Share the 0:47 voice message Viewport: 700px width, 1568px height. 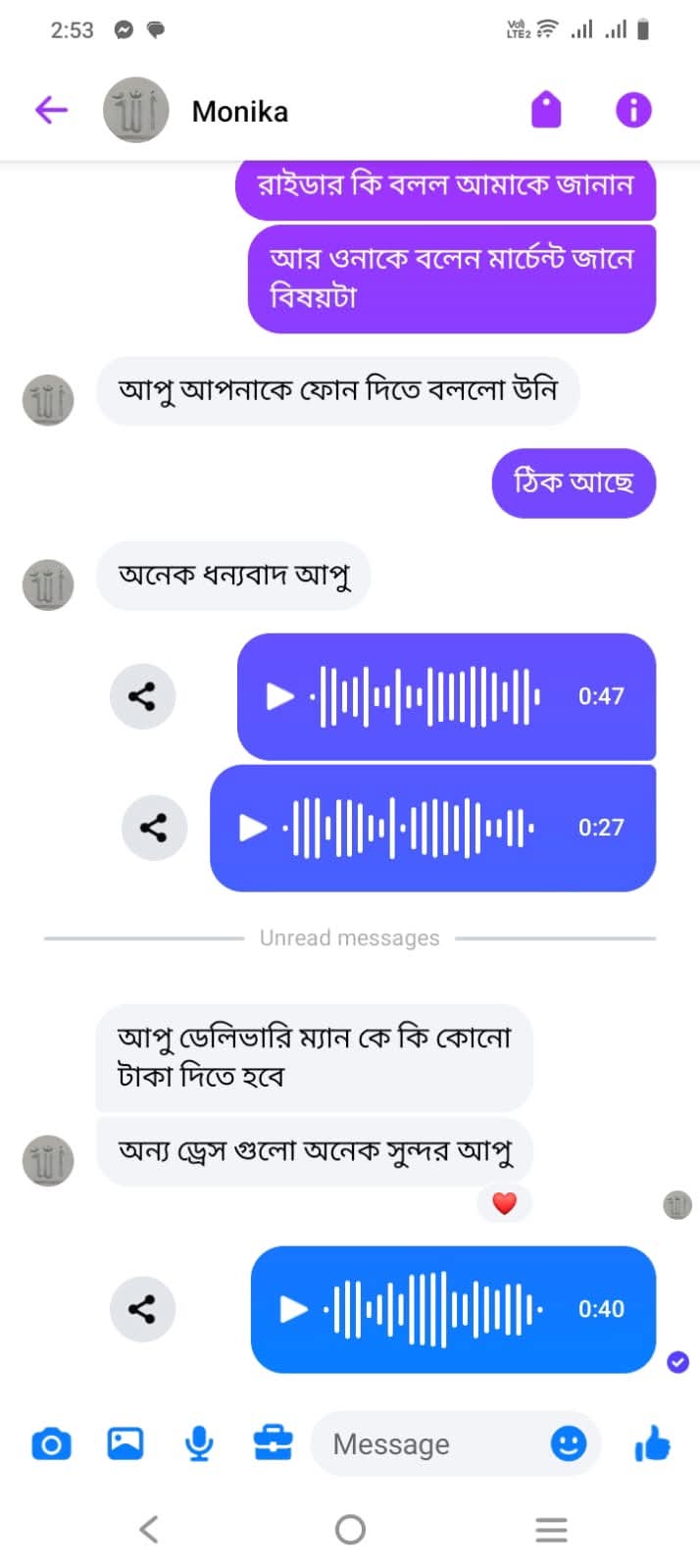142,696
